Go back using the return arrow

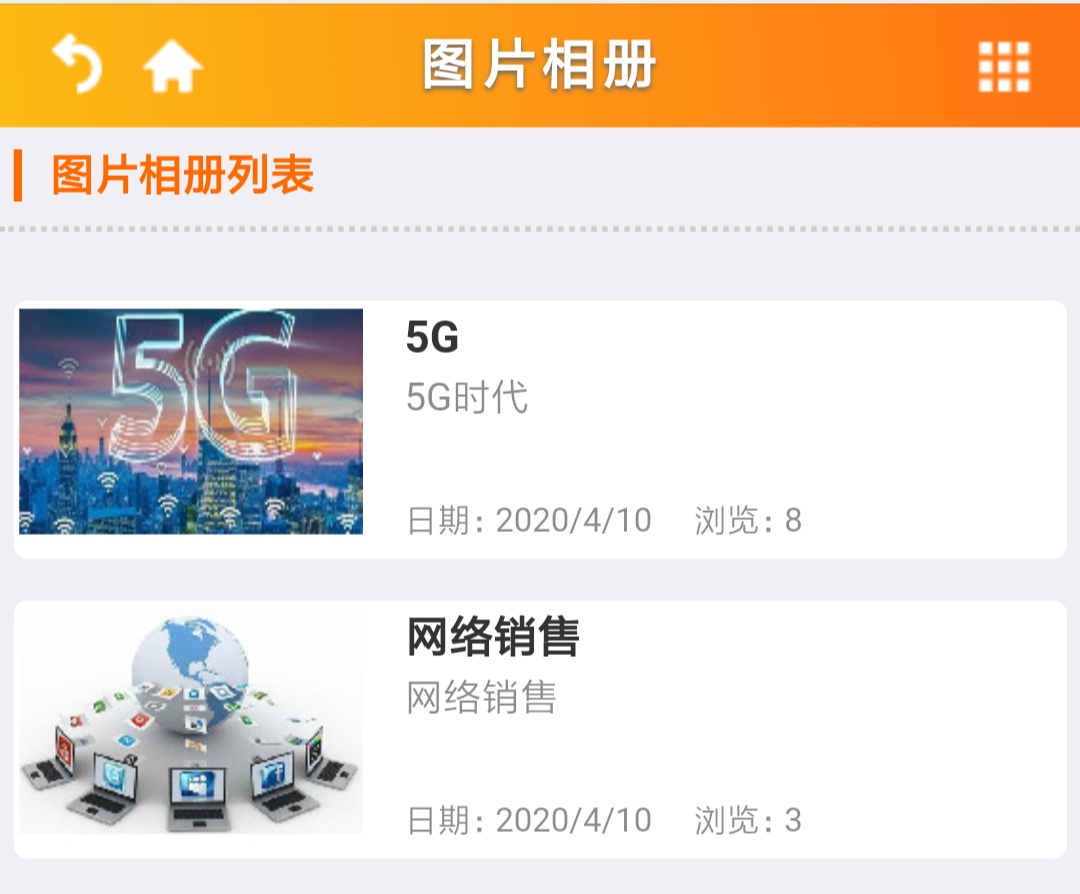tap(77, 65)
